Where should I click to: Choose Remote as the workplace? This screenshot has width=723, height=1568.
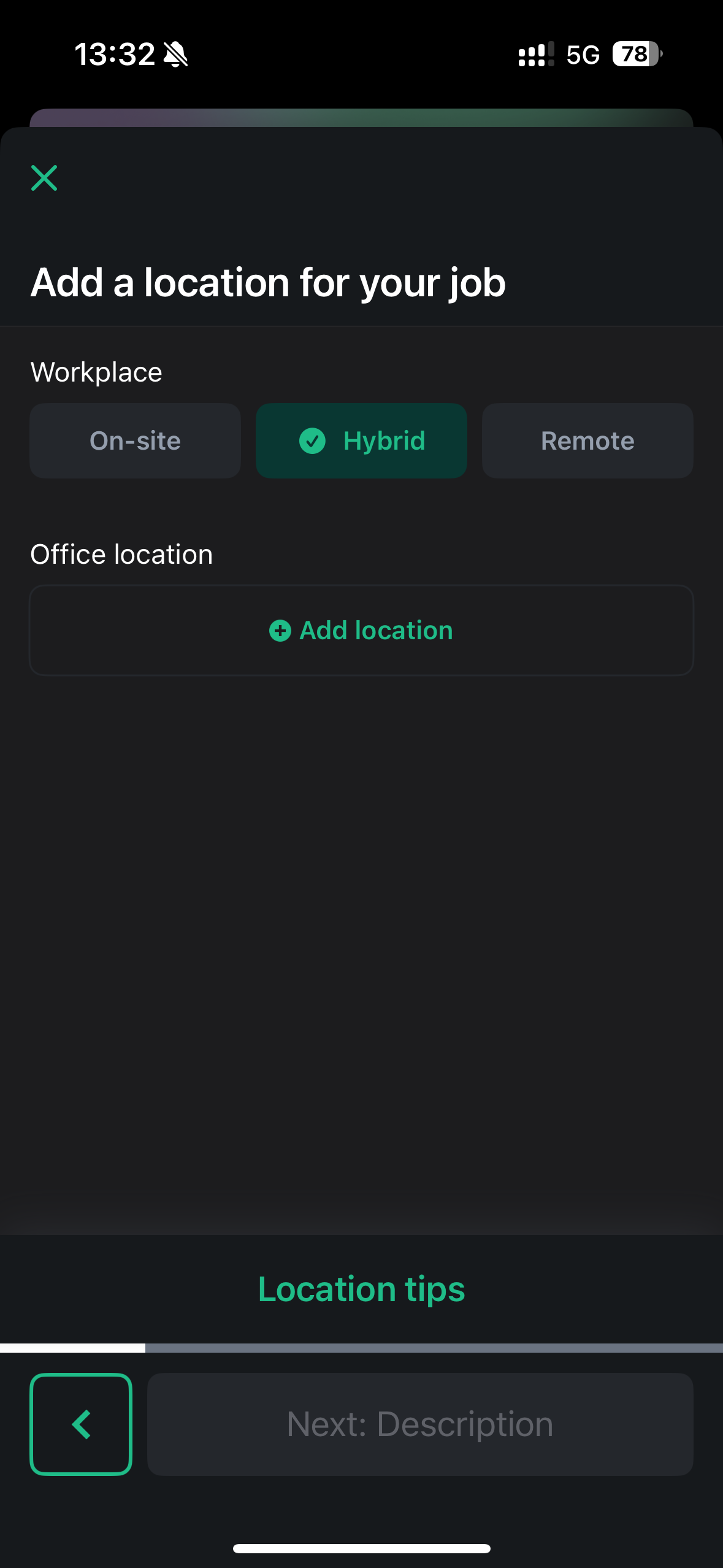(587, 440)
